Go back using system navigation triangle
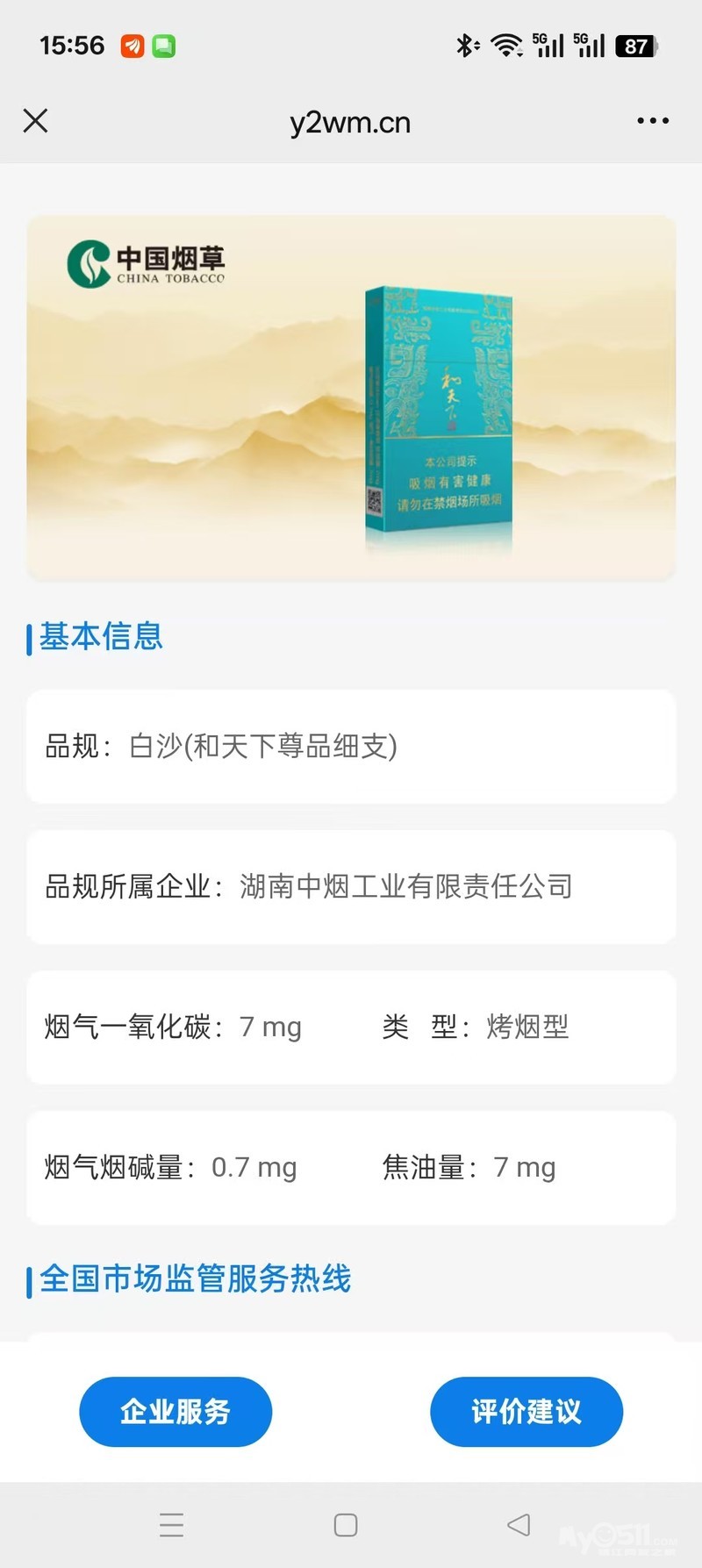The image size is (702, 1568). coord(519,1525)
